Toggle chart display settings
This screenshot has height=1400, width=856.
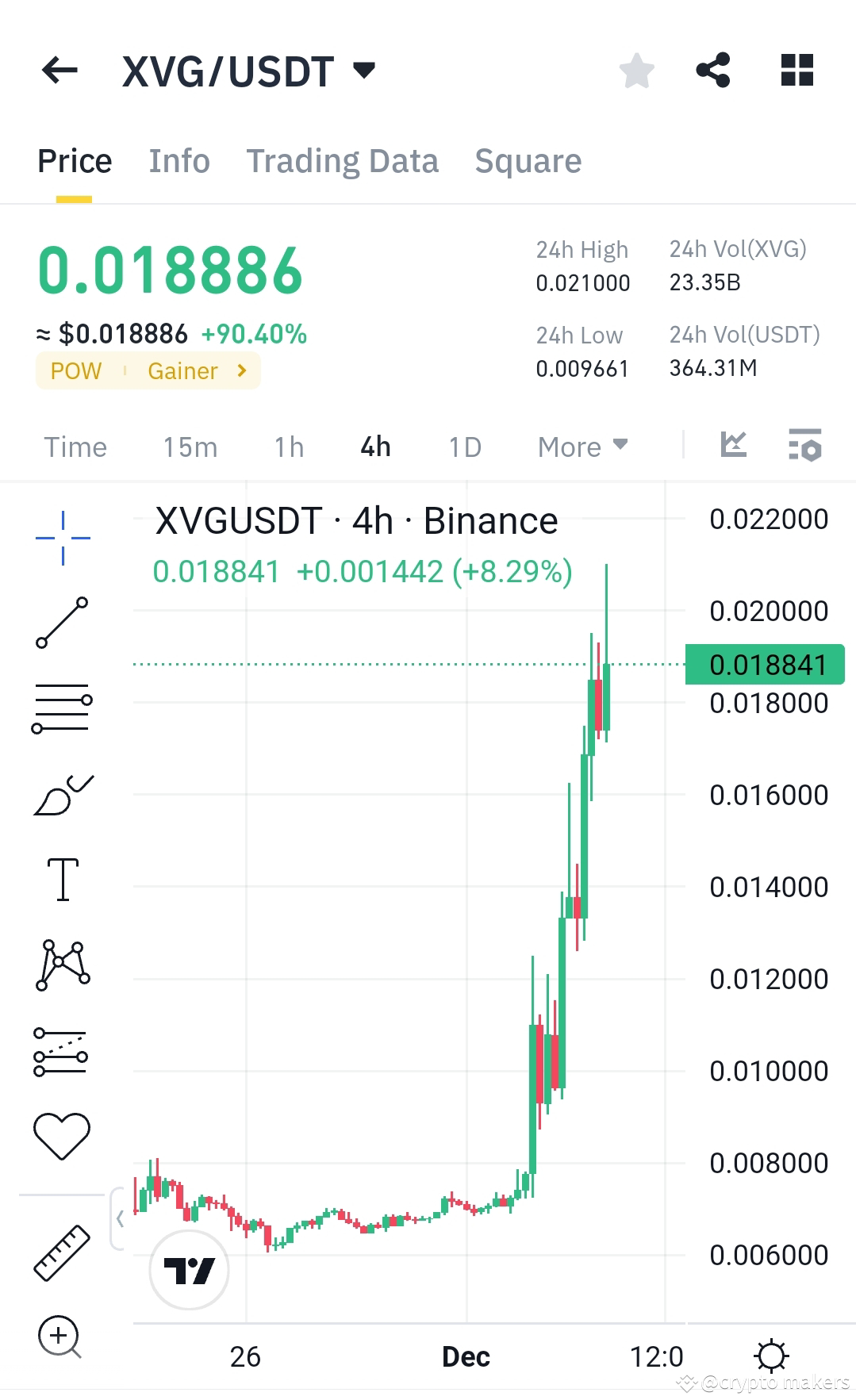point(804,447)
